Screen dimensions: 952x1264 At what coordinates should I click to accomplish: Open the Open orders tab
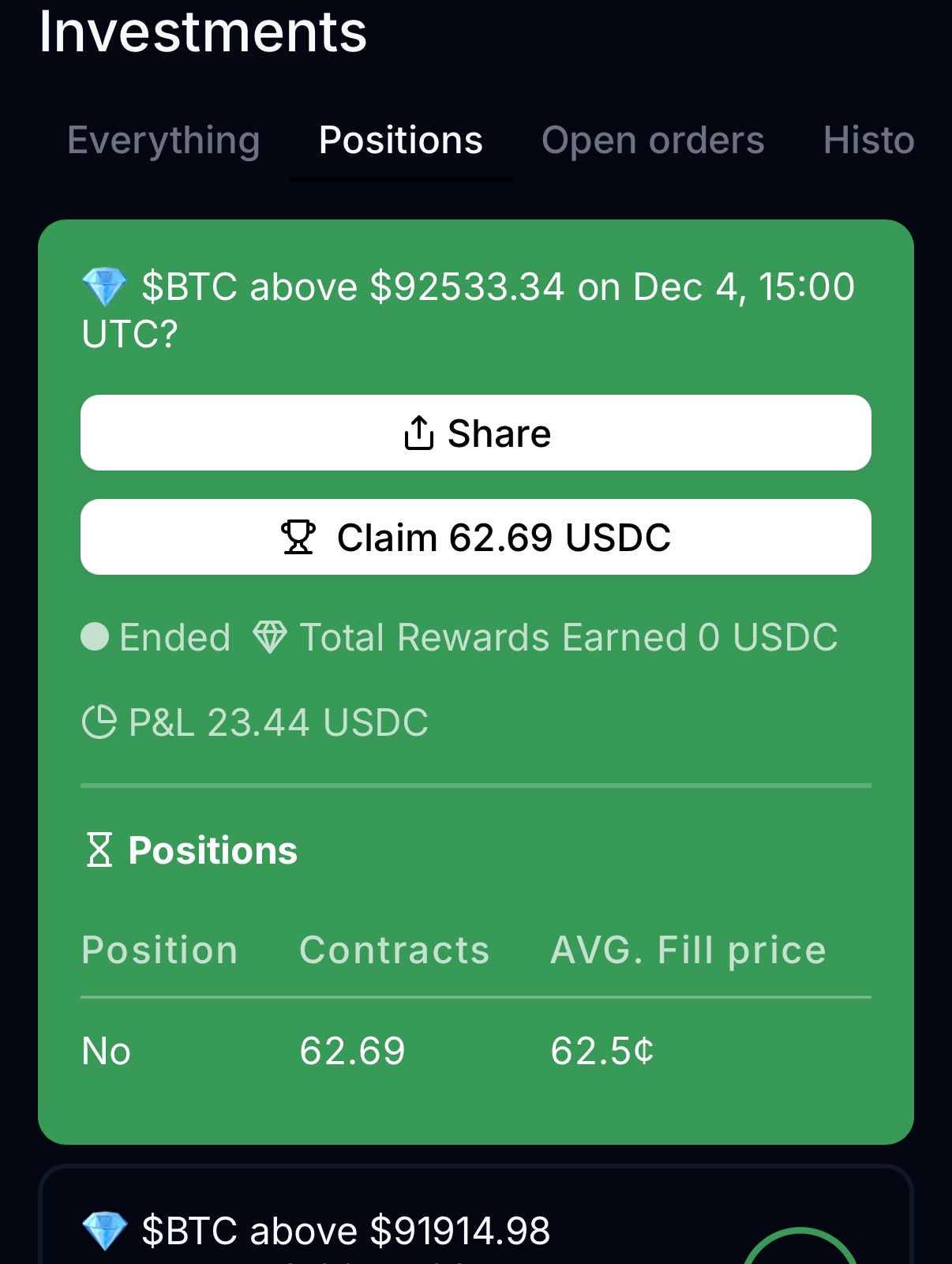click(652, 141)
